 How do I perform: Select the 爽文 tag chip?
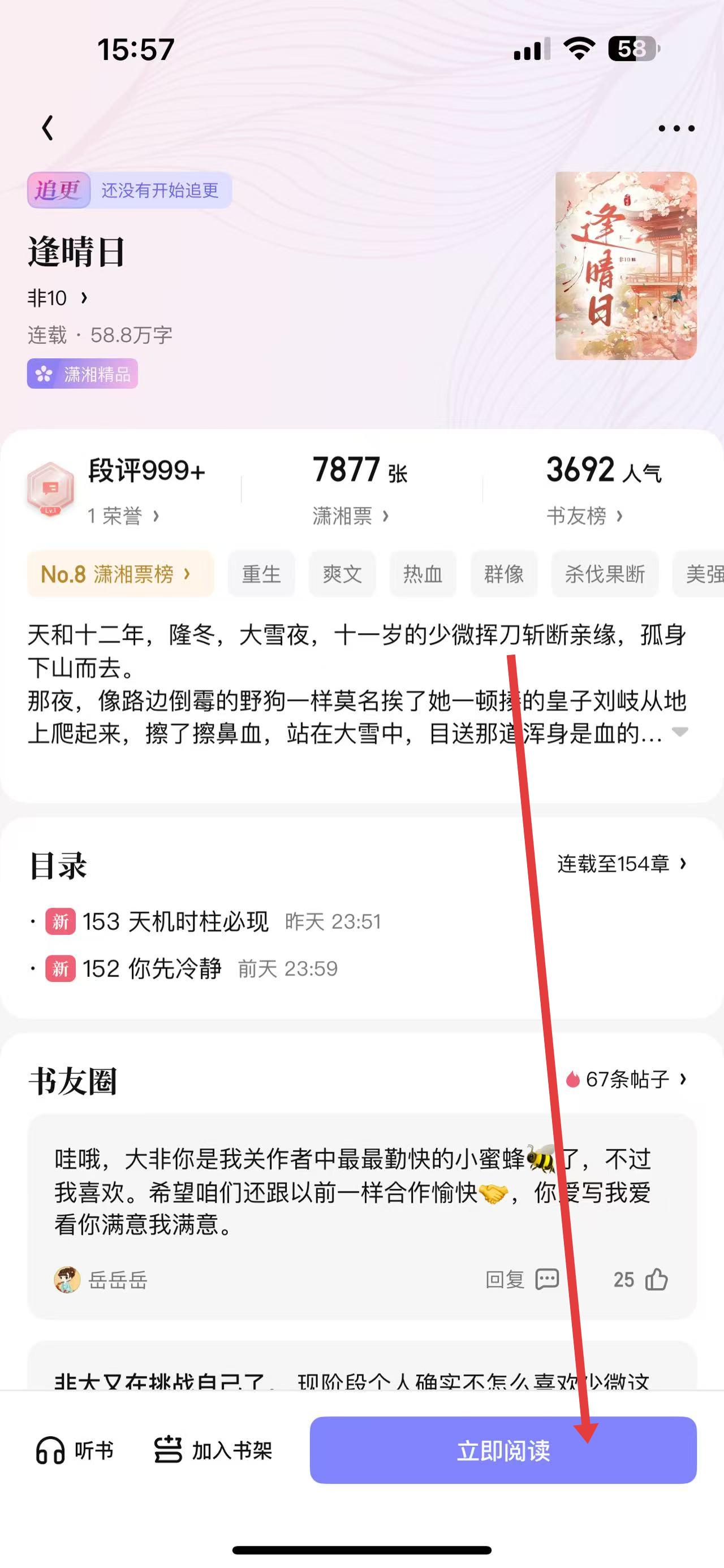point(342,574)
